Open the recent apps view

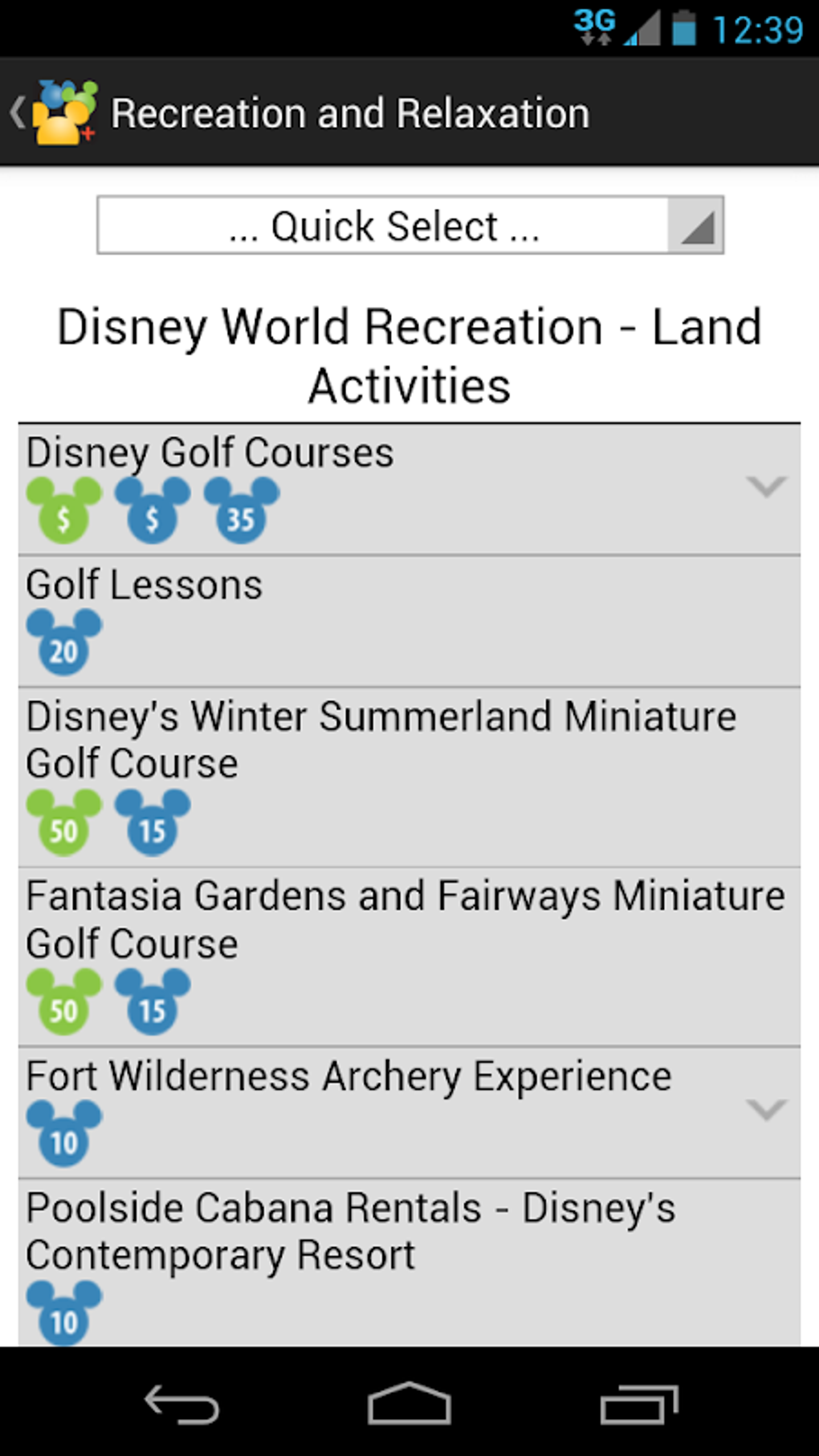(x=638, y=1403)
